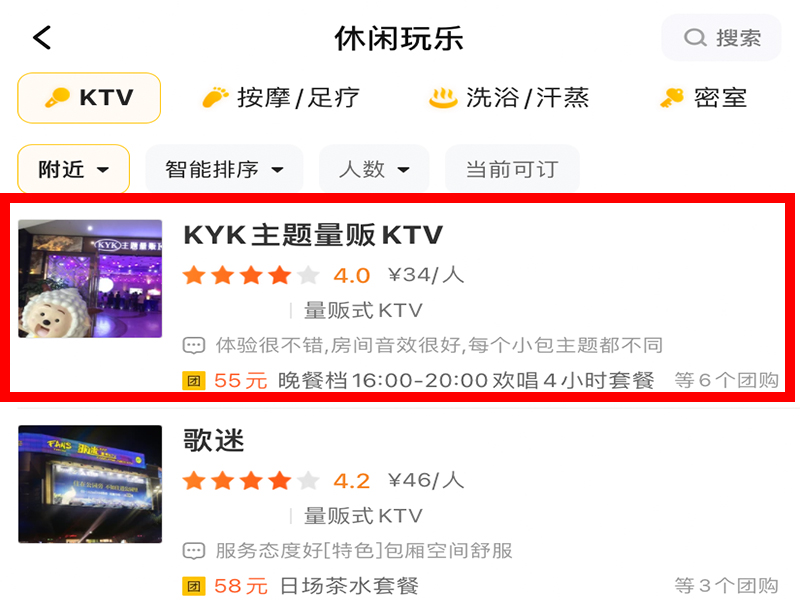Open the KYK主题量贩KTV listing
Viewport: 800px width, 600px height.
coord(400,297)
